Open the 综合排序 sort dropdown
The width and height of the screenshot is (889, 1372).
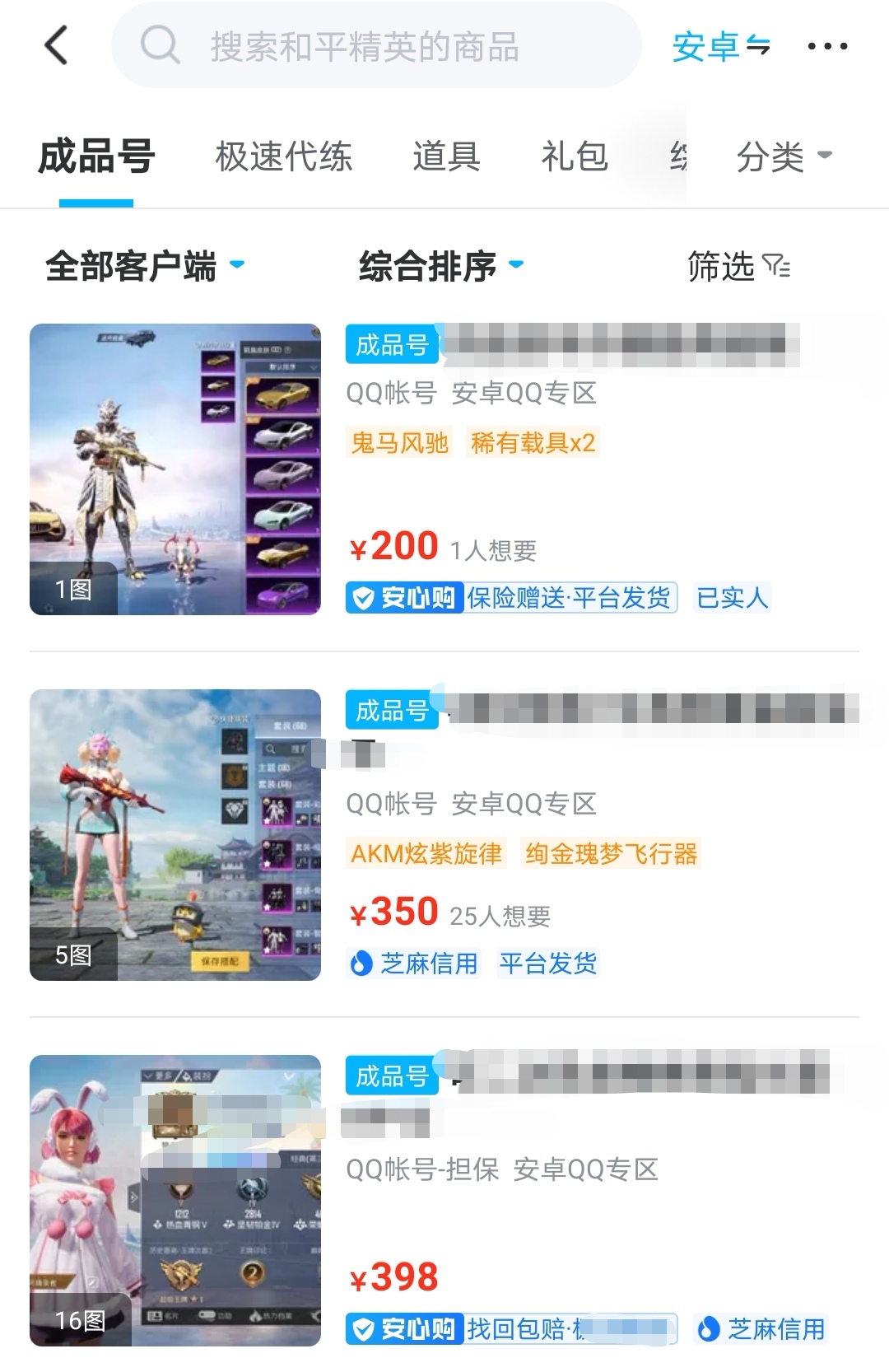(441, 266)
